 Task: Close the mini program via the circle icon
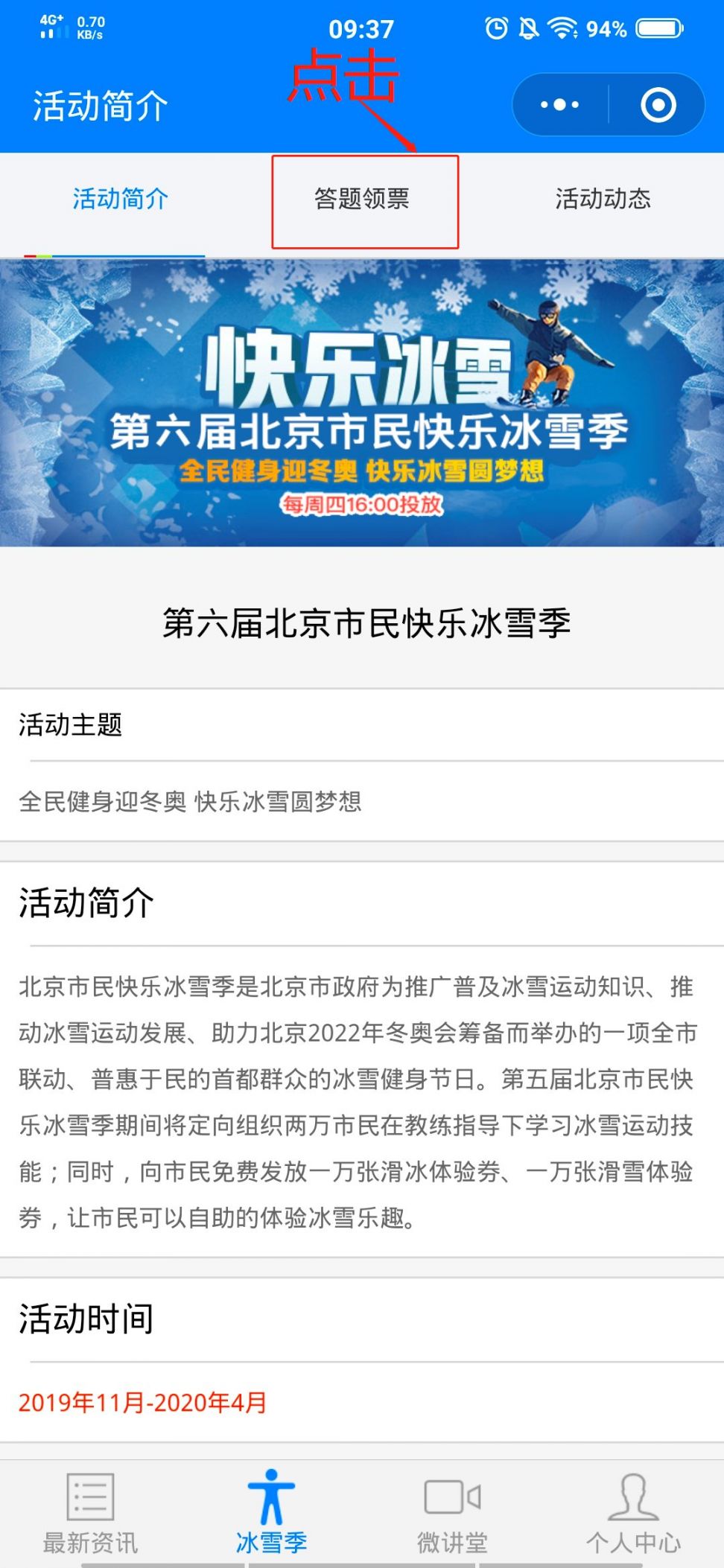pos(658,105)
